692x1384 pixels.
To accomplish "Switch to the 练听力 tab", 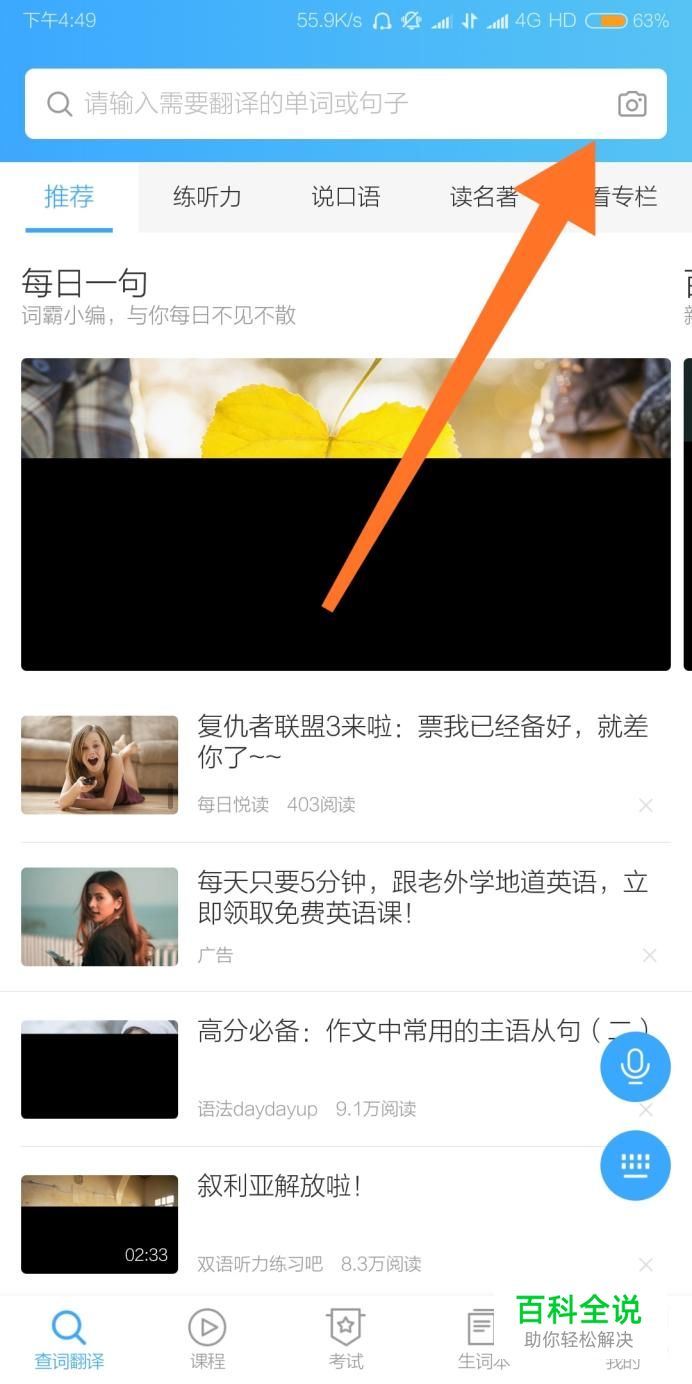I will click(x=207, y=197).
